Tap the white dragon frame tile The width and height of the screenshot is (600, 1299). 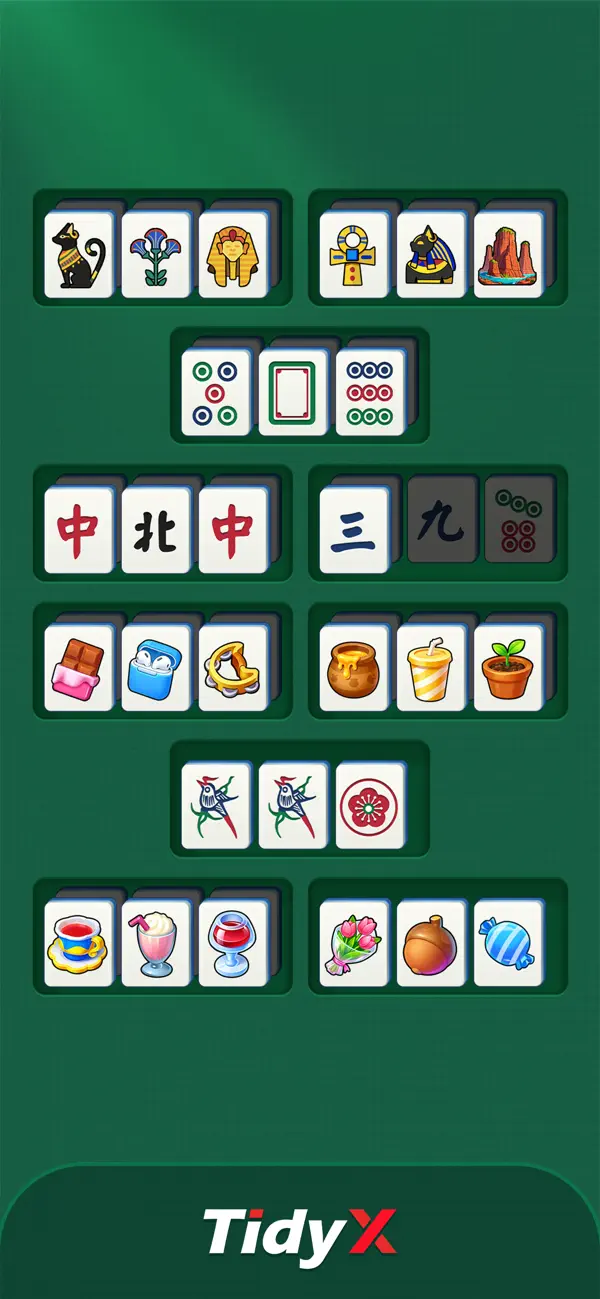point(293,392)
